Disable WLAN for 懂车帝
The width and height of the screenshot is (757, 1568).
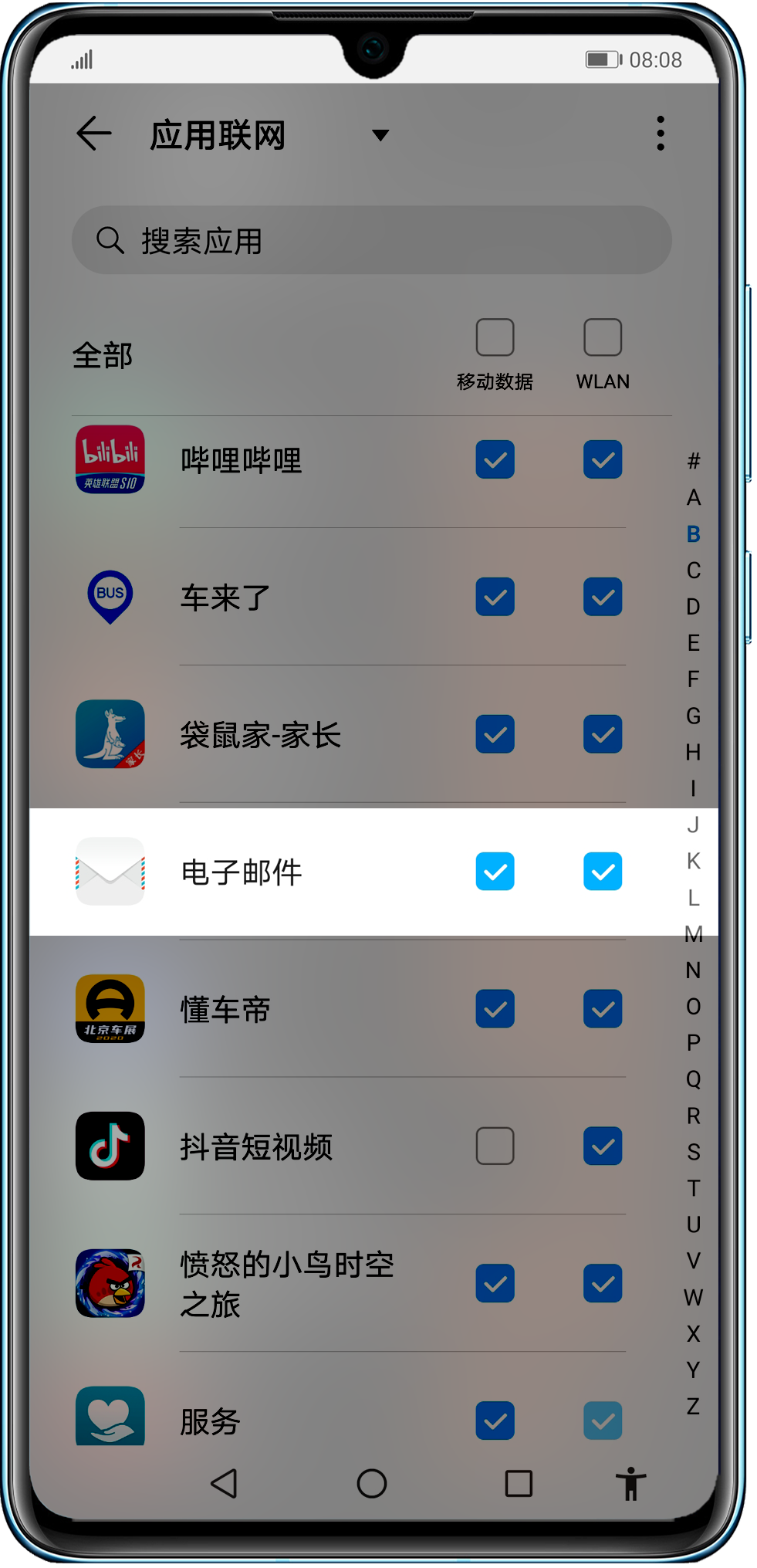click(x=603, y=1009)
